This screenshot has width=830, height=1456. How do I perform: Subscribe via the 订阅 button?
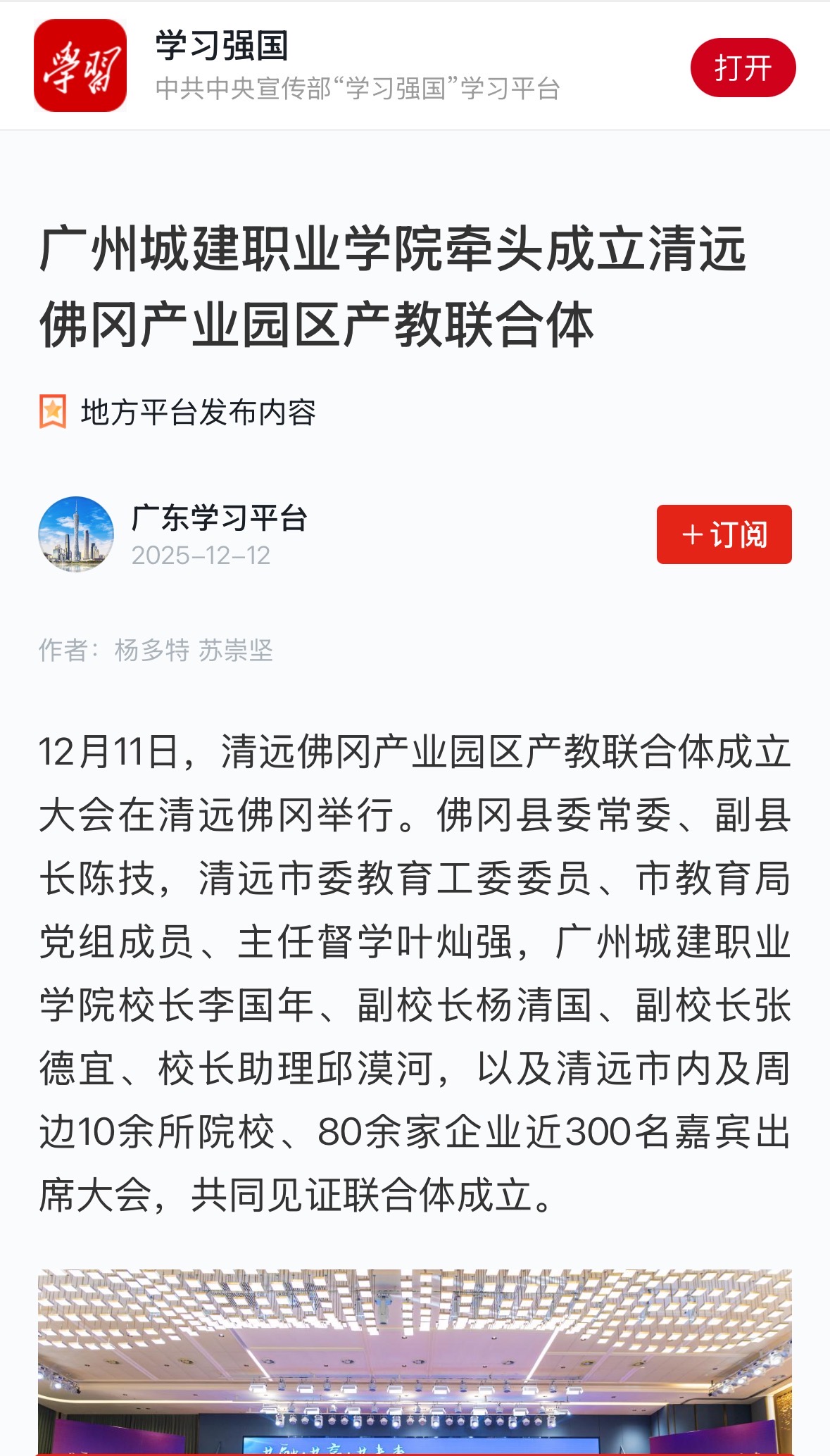tap(724, 534)
